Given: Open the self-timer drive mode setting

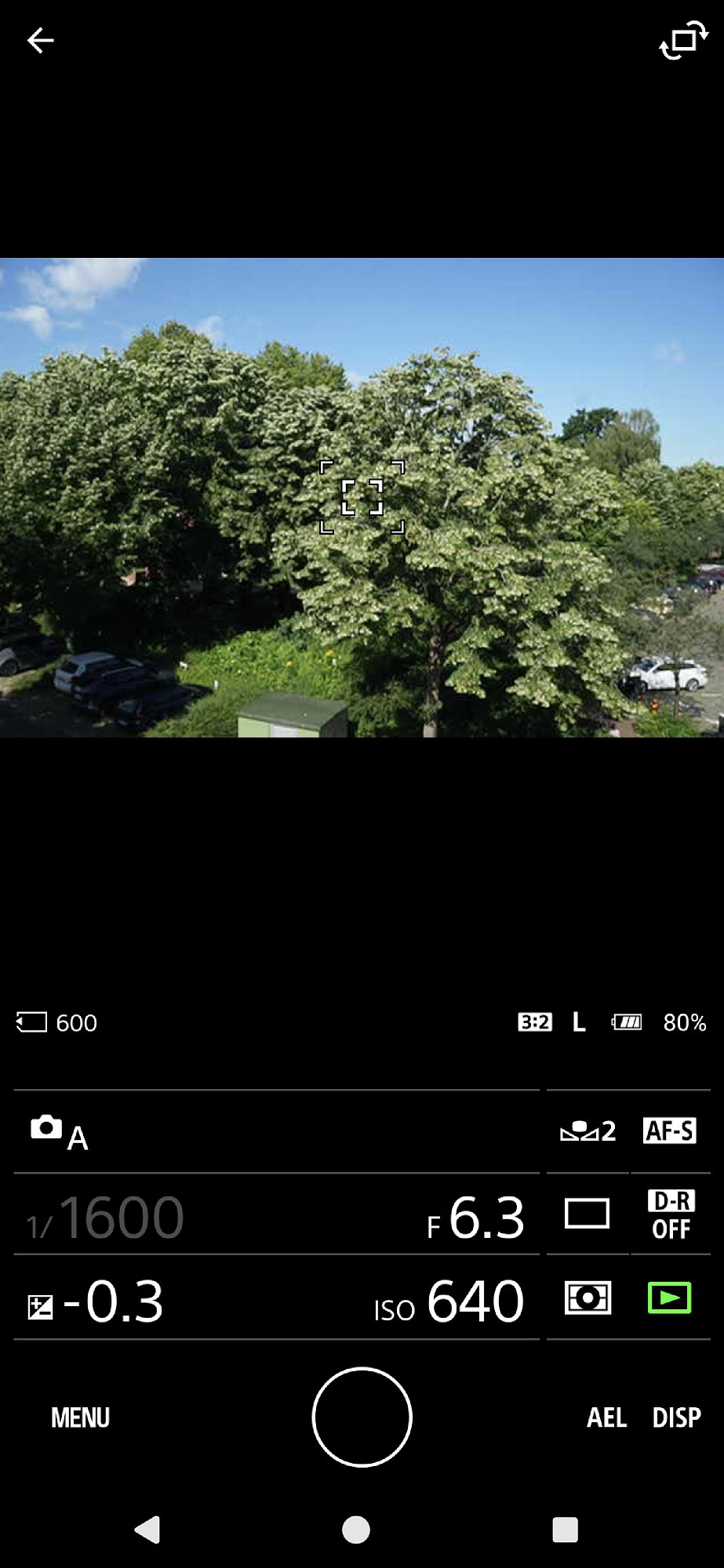Looking at the screenshot, I should (588, 1131).
